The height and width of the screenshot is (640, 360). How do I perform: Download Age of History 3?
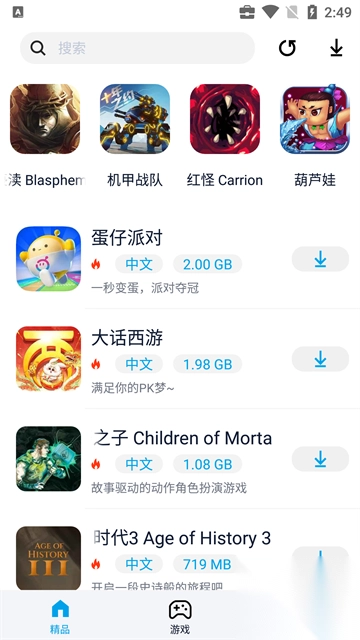[320, 559]
